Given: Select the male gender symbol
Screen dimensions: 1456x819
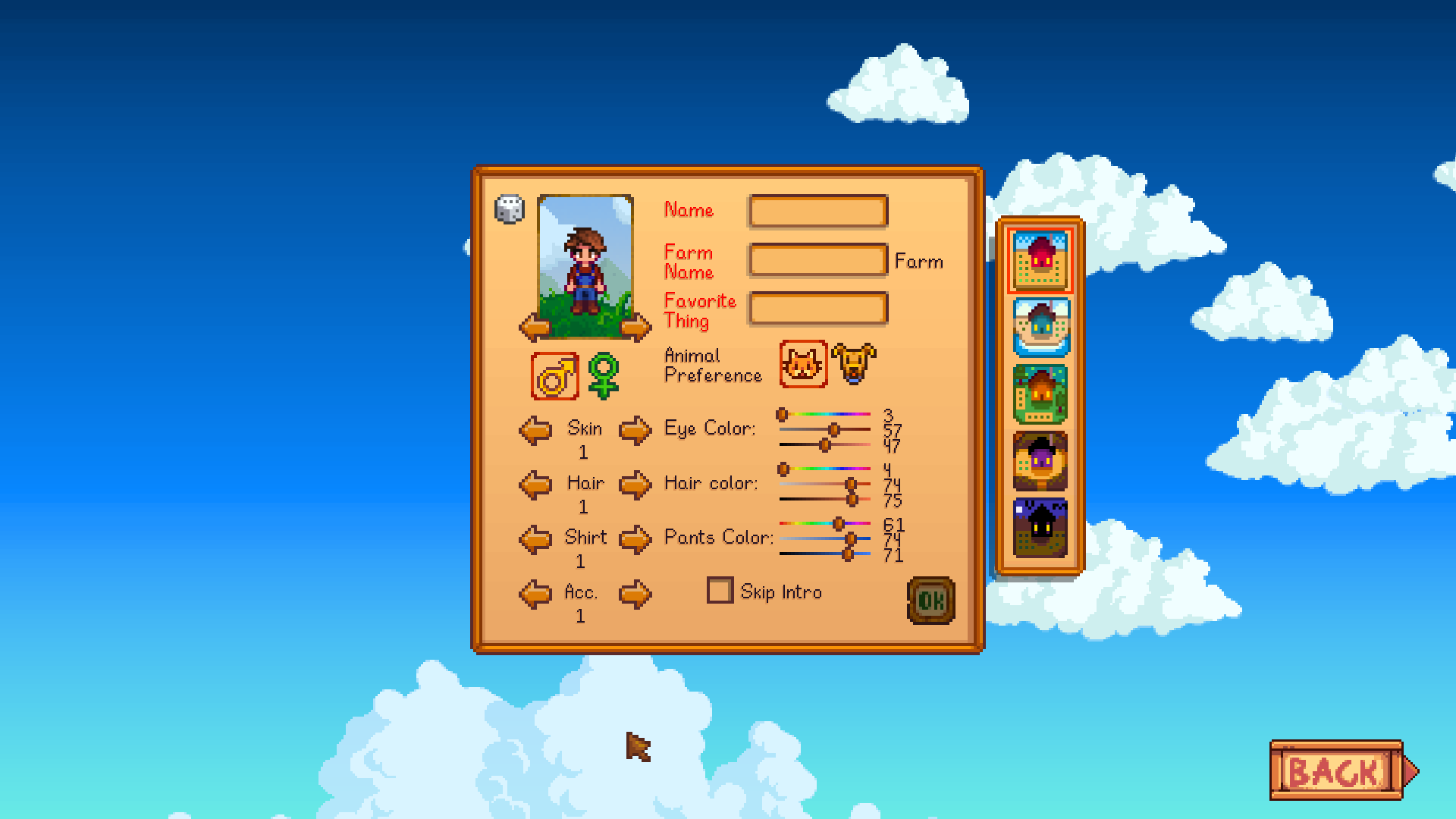Looking at the screenshot, I should 554,376.
